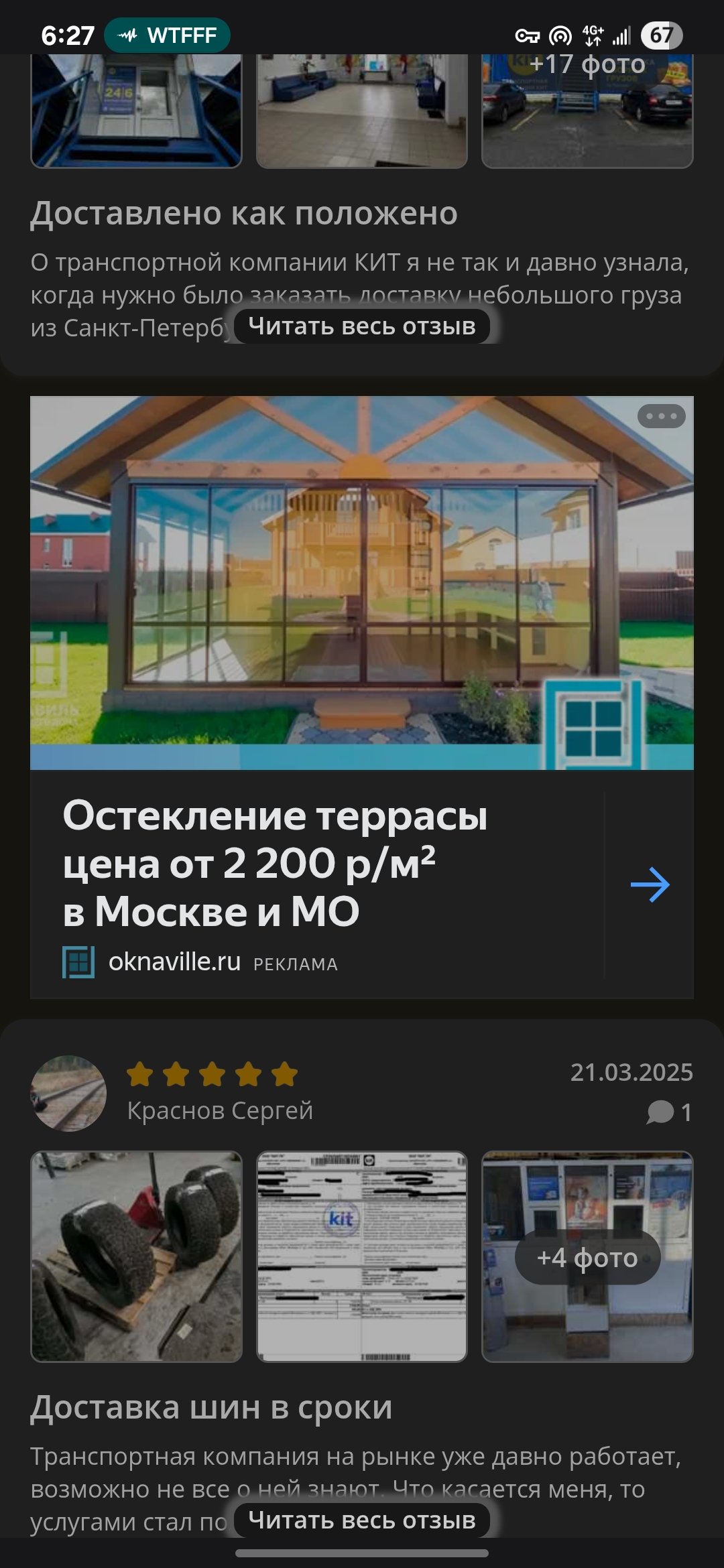View the kit waybill document photo
Image resolution: width=724 pixels, height=1568 pixels.
(x=361, y=1256)
